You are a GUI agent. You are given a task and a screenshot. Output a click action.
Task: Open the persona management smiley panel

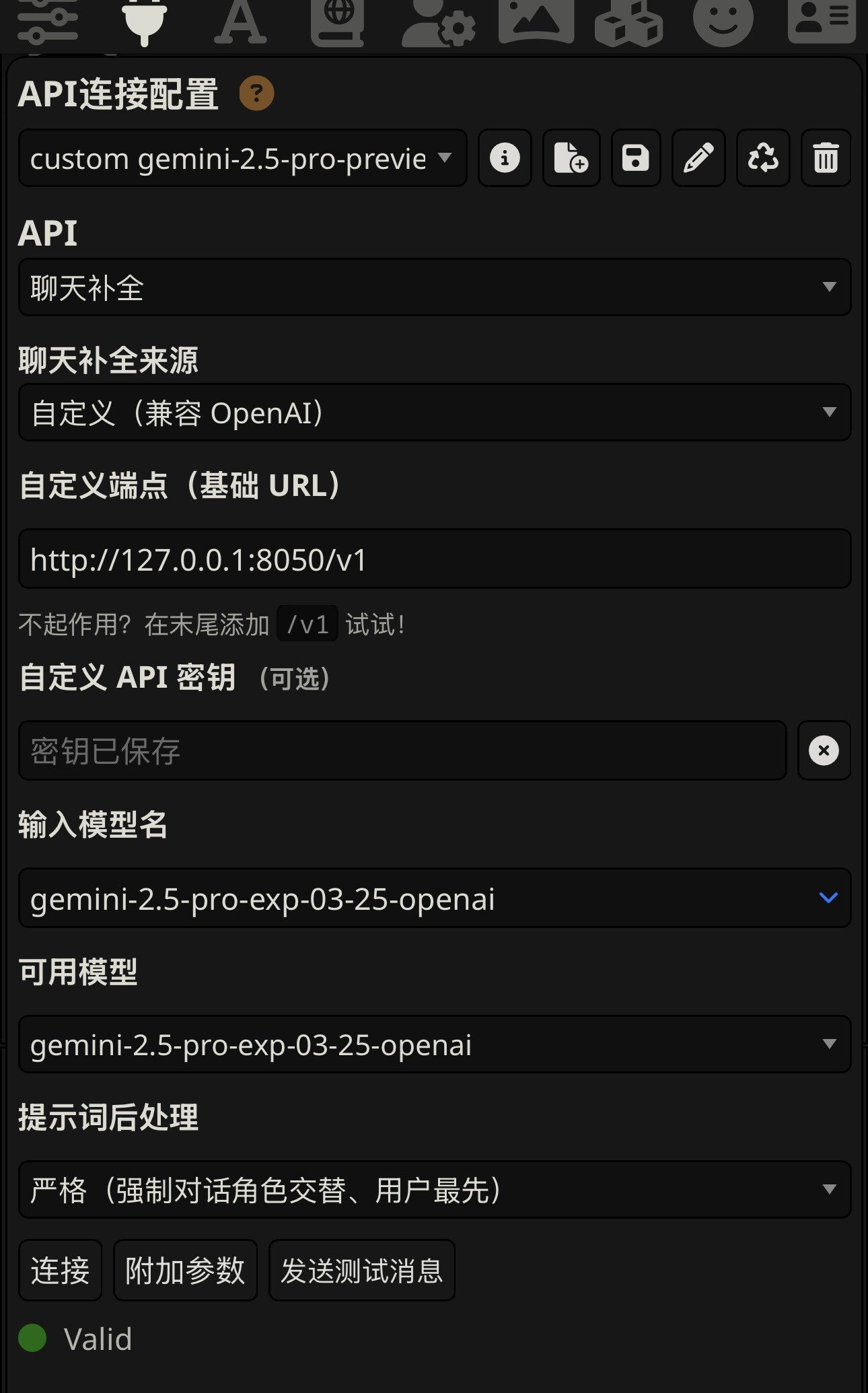pyautogui.click(x=723, y=22)
